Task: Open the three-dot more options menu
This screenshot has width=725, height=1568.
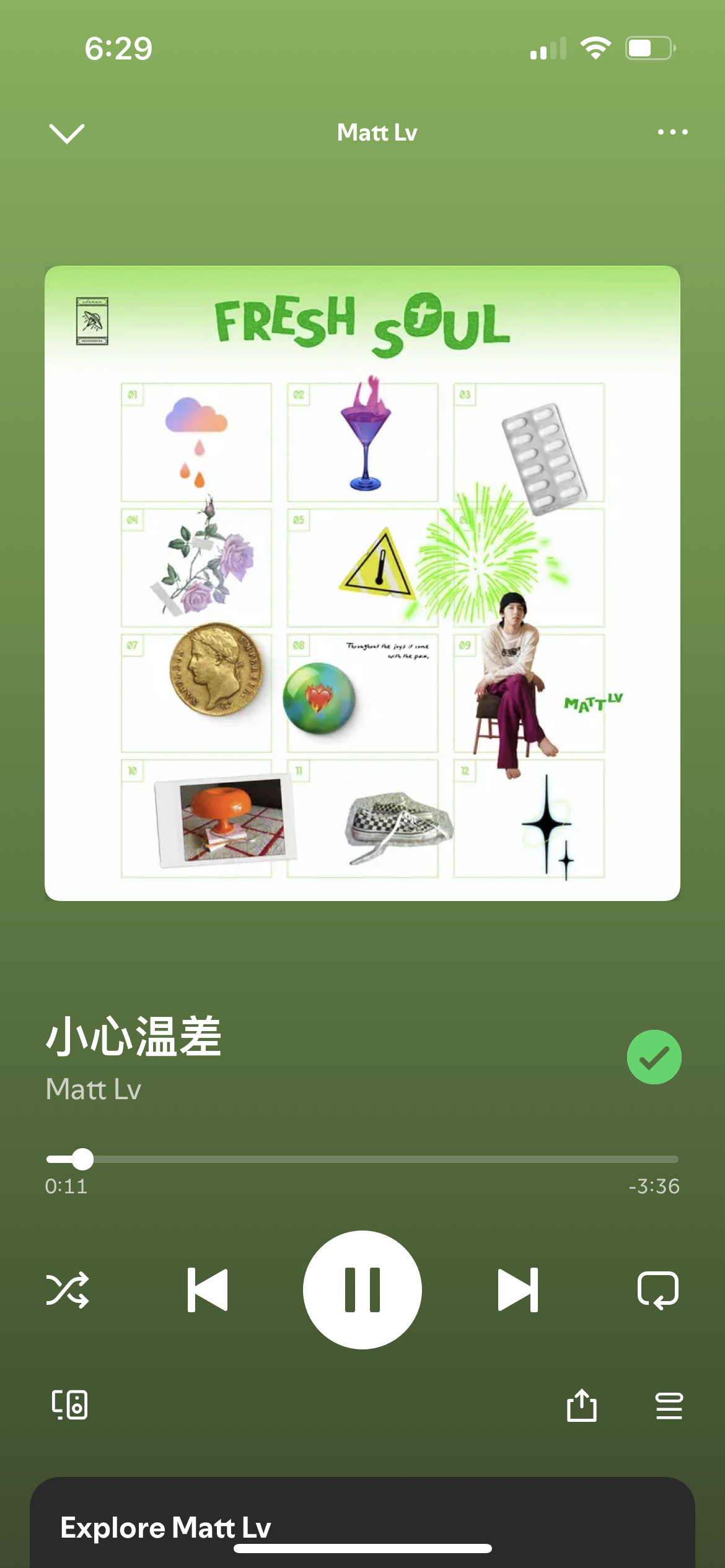Action: 672,132
